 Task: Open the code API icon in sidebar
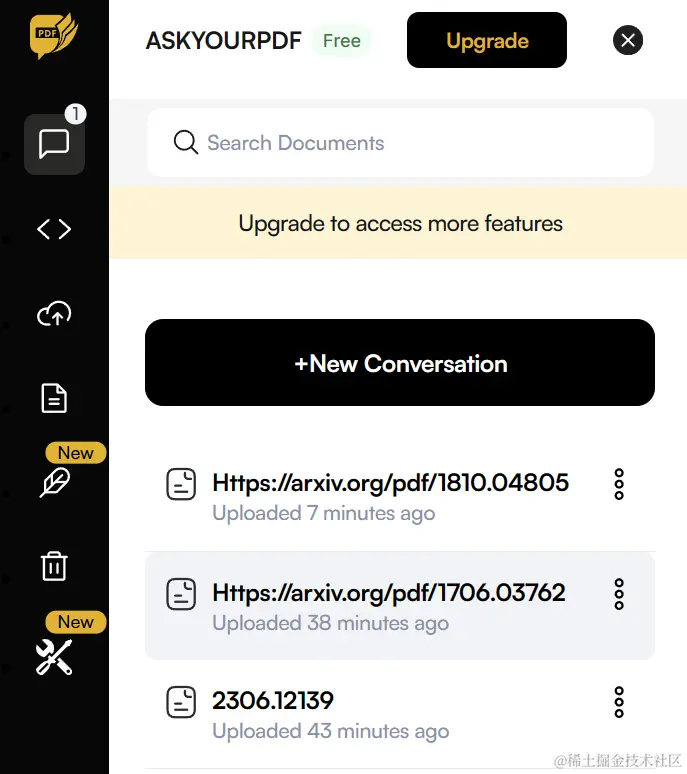pyautogui.click(x=54, y=229)
